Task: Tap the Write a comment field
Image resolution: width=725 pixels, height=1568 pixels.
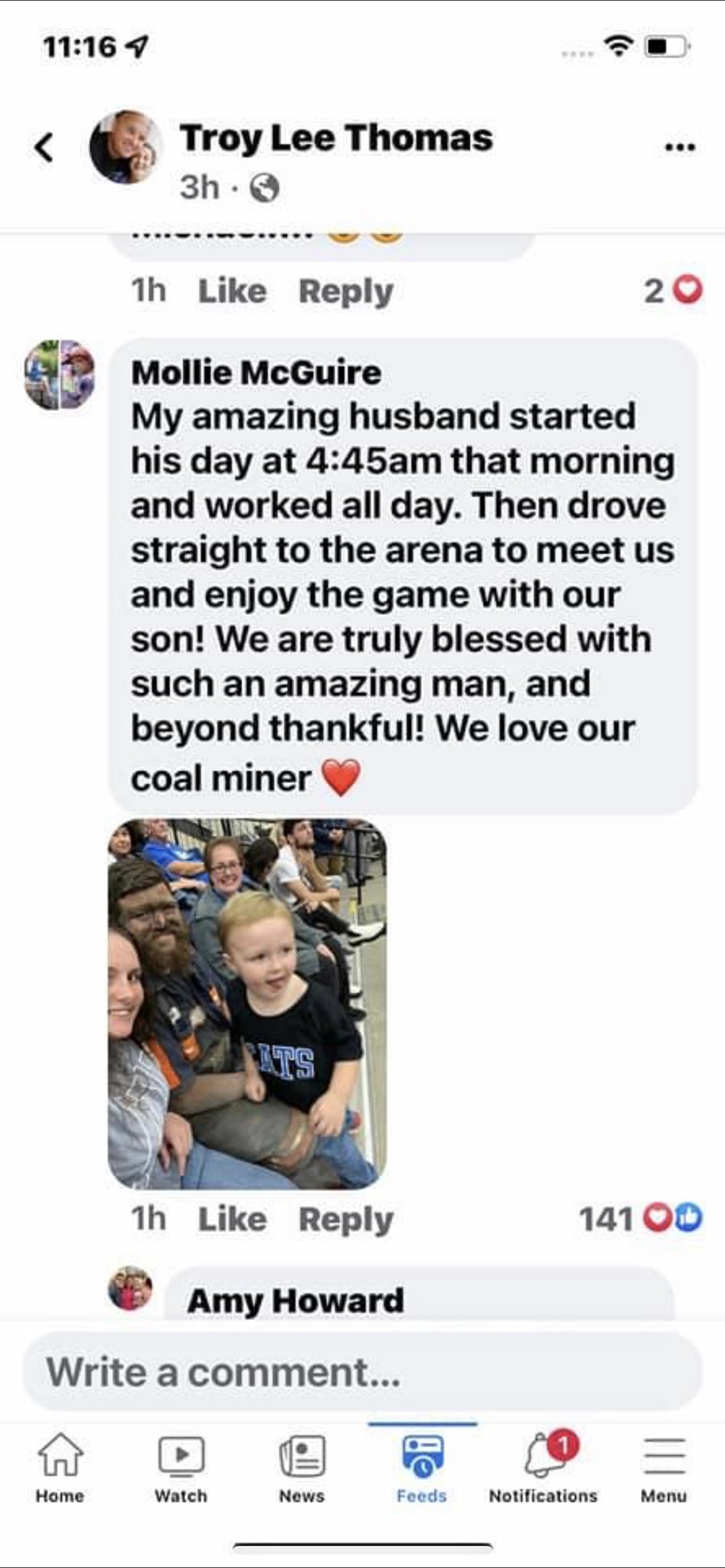Action: pyautogui.click(x=361, y=1371)
